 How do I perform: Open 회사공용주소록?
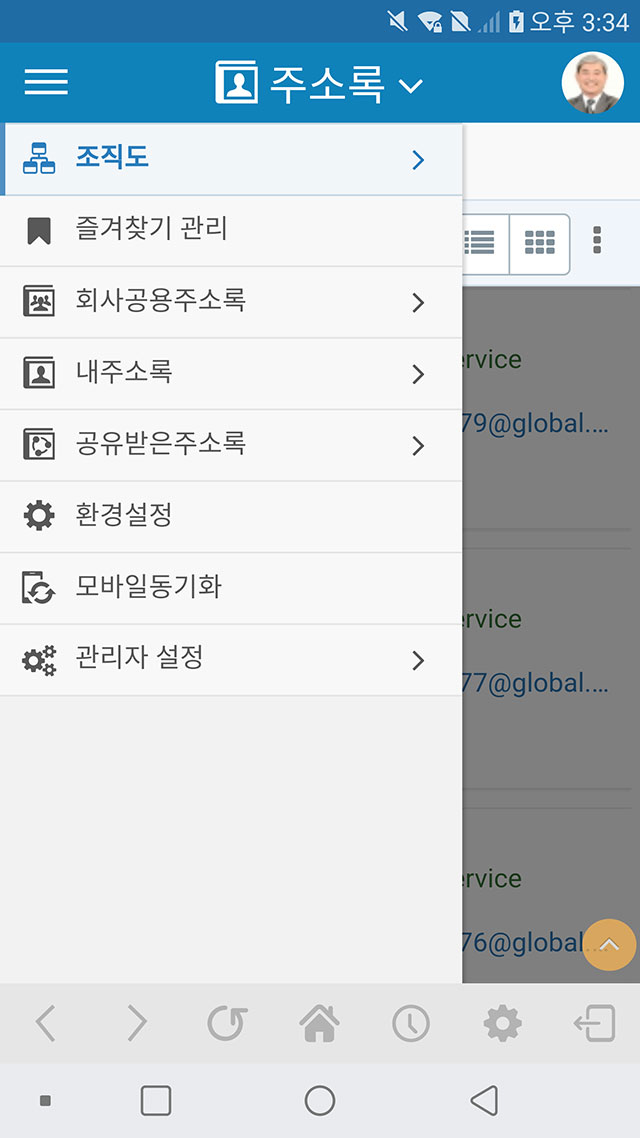[231, 302]
